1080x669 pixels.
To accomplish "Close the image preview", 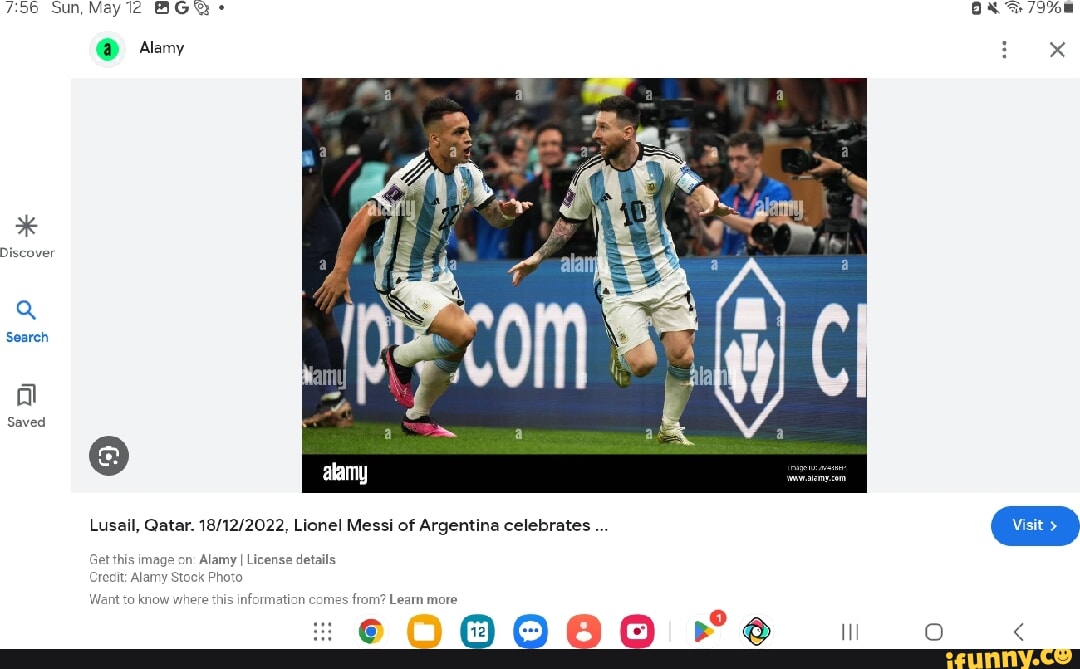I will tap(1057, 50).
